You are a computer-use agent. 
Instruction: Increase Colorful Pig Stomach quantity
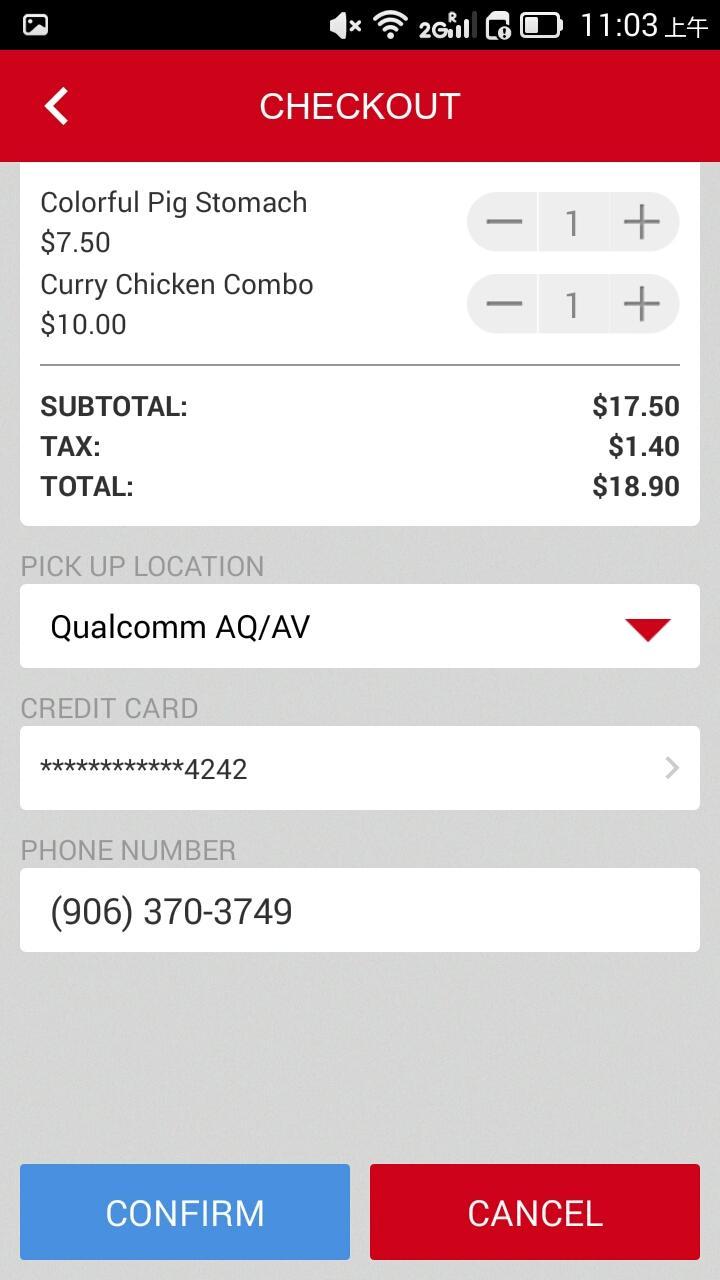coord(642,222)
